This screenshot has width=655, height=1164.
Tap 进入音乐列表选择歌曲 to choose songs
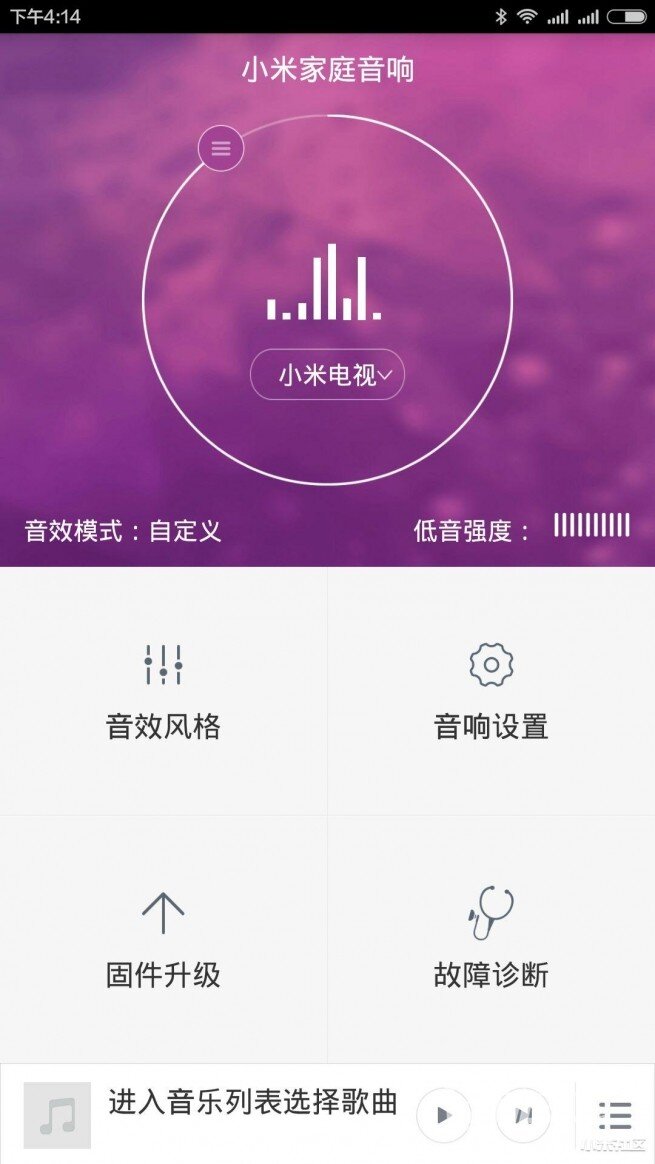coord(253,1102)
